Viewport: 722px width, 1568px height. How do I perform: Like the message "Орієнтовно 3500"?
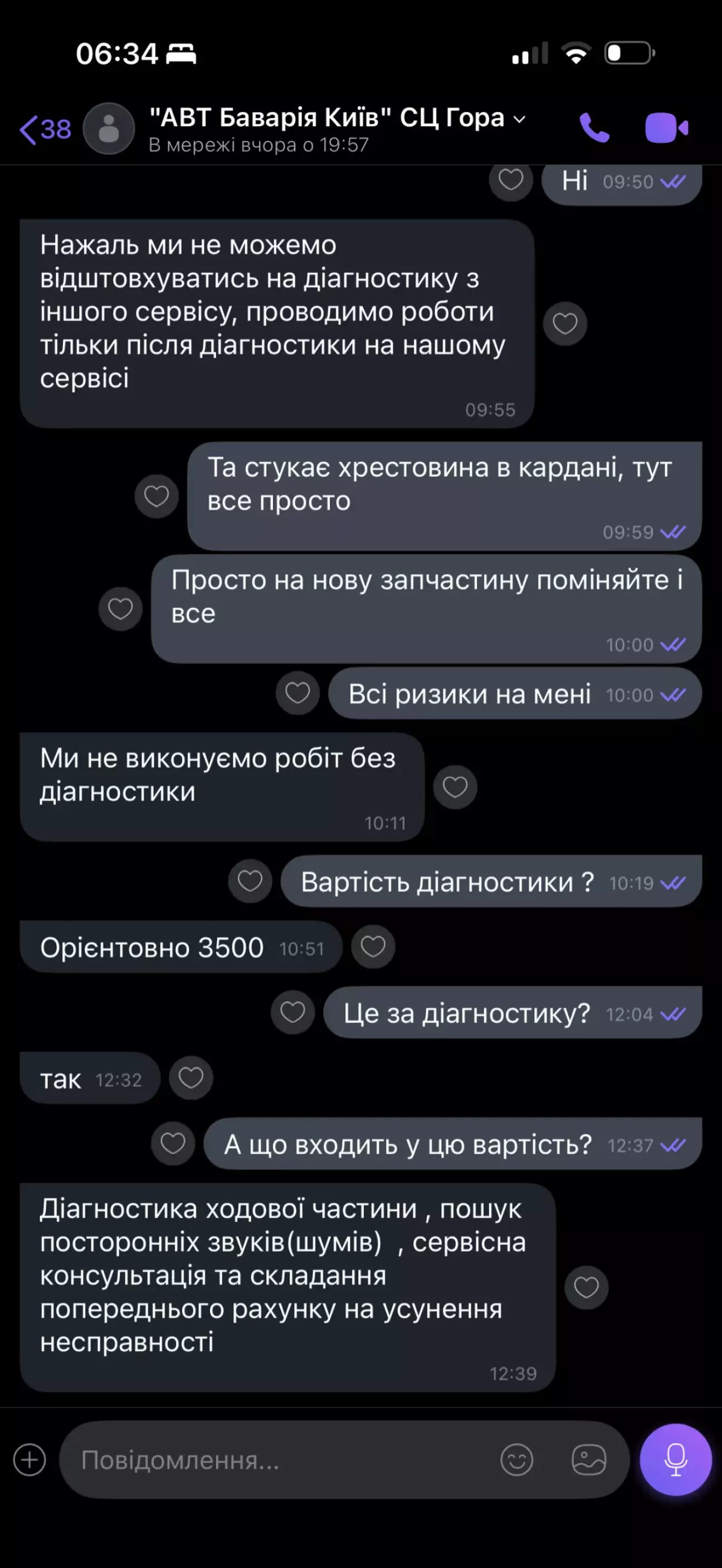(x=373, y=947)
